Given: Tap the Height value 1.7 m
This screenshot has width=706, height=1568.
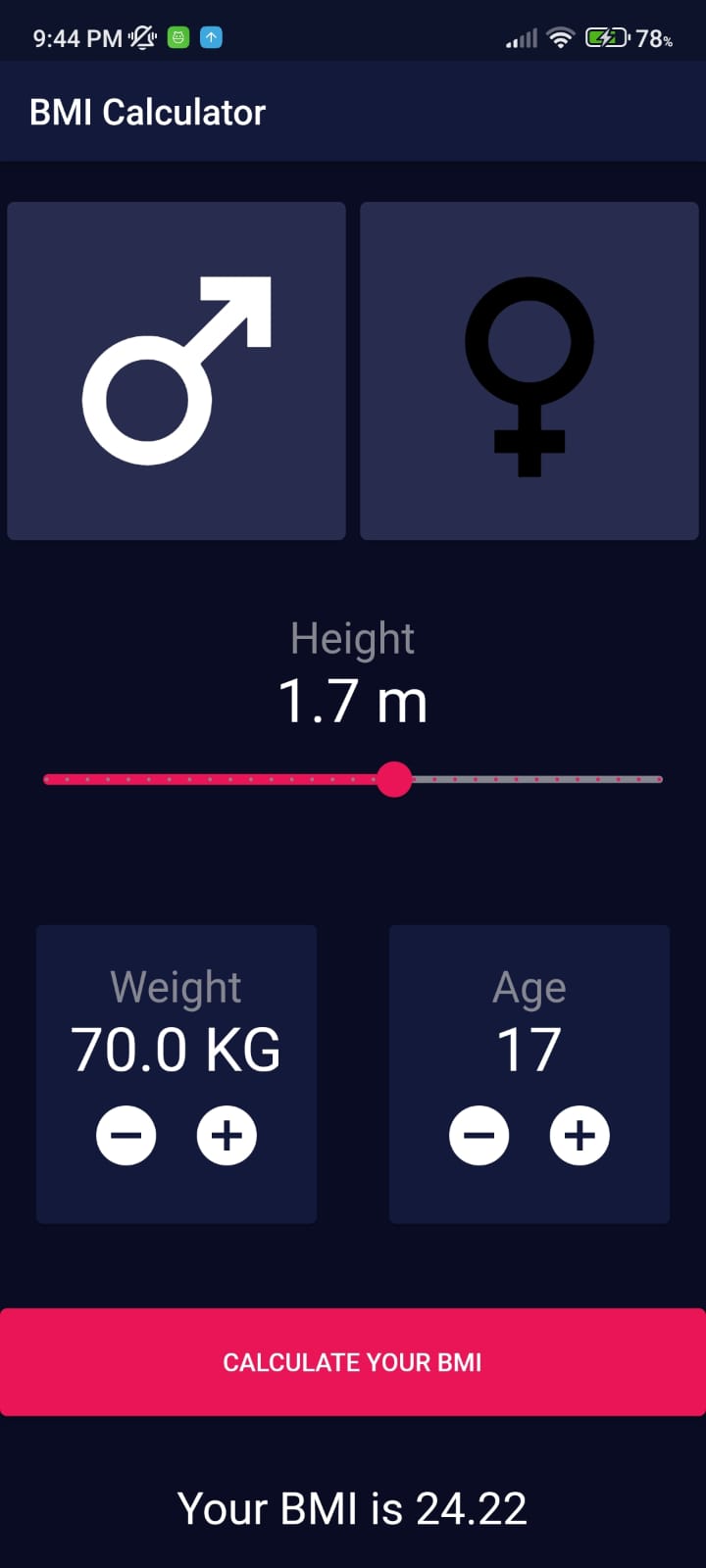Looking at the screenshot, I should point(353,698).
